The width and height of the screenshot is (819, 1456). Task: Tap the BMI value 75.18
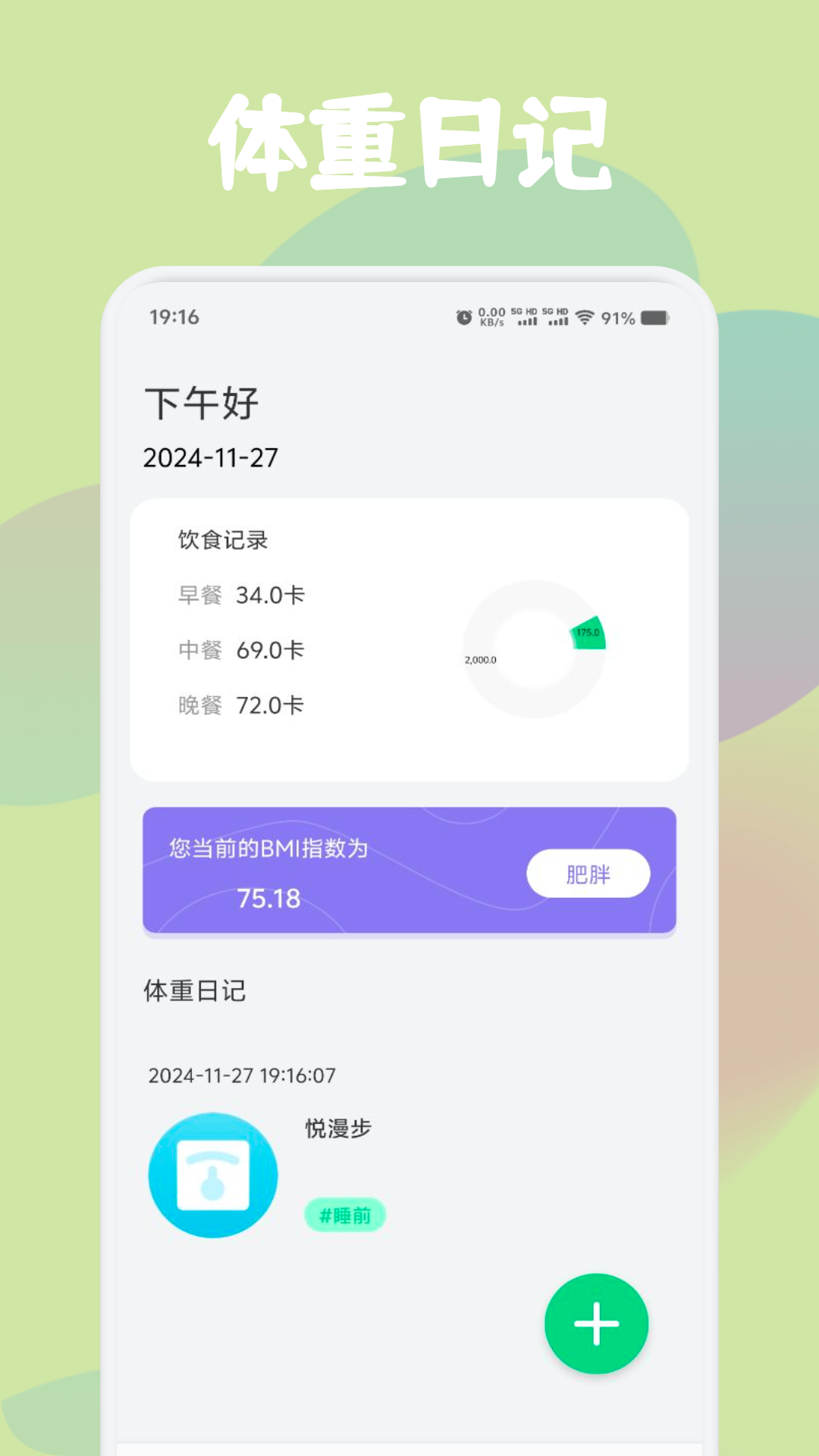tap(268, 899)
